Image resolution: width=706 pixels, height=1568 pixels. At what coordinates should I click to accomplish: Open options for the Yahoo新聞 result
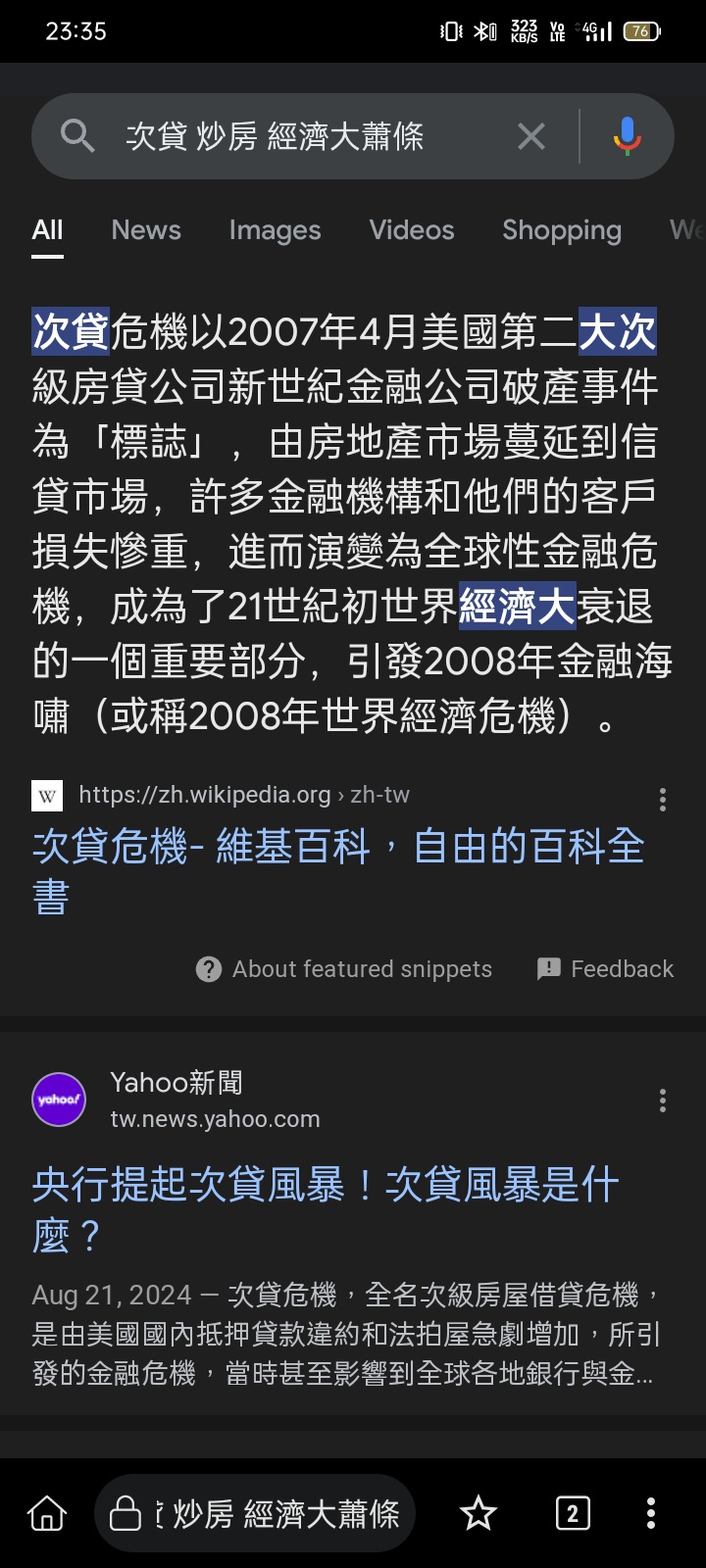[663, 1101]
